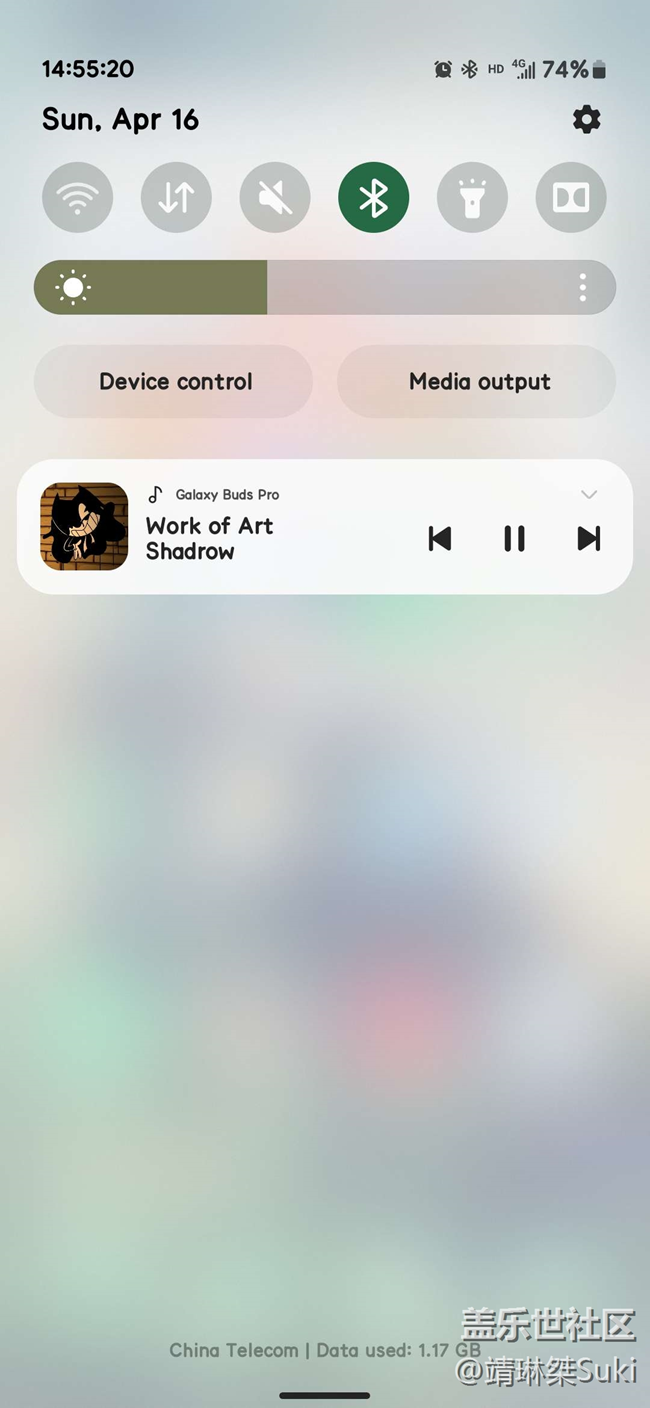Expand the media player card
This screenshot has height=1408, width=650.
[x=589, y=494]
